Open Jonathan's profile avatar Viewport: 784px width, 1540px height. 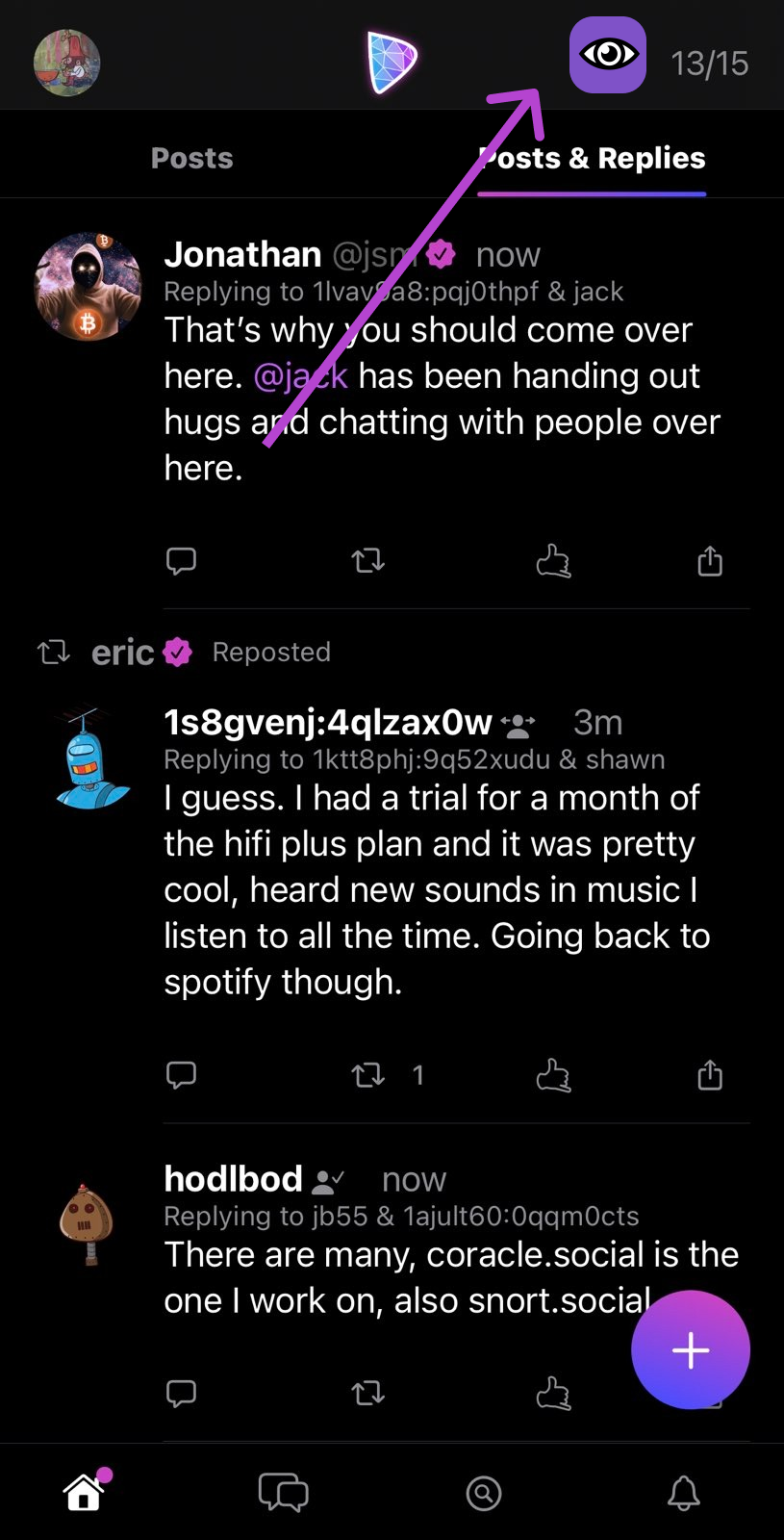(88, 286)
